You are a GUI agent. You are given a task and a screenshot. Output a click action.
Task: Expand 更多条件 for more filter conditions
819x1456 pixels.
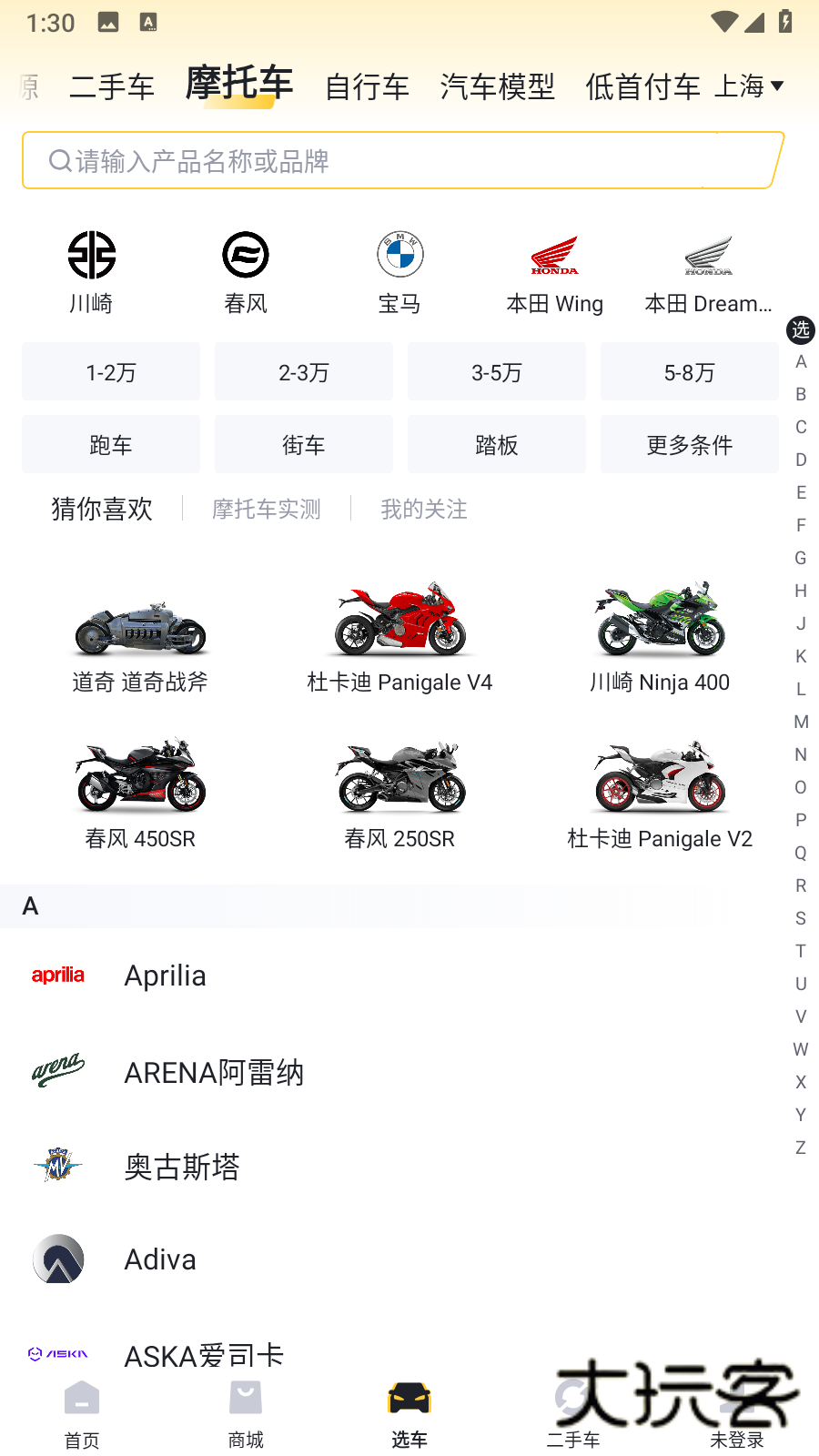689,444
